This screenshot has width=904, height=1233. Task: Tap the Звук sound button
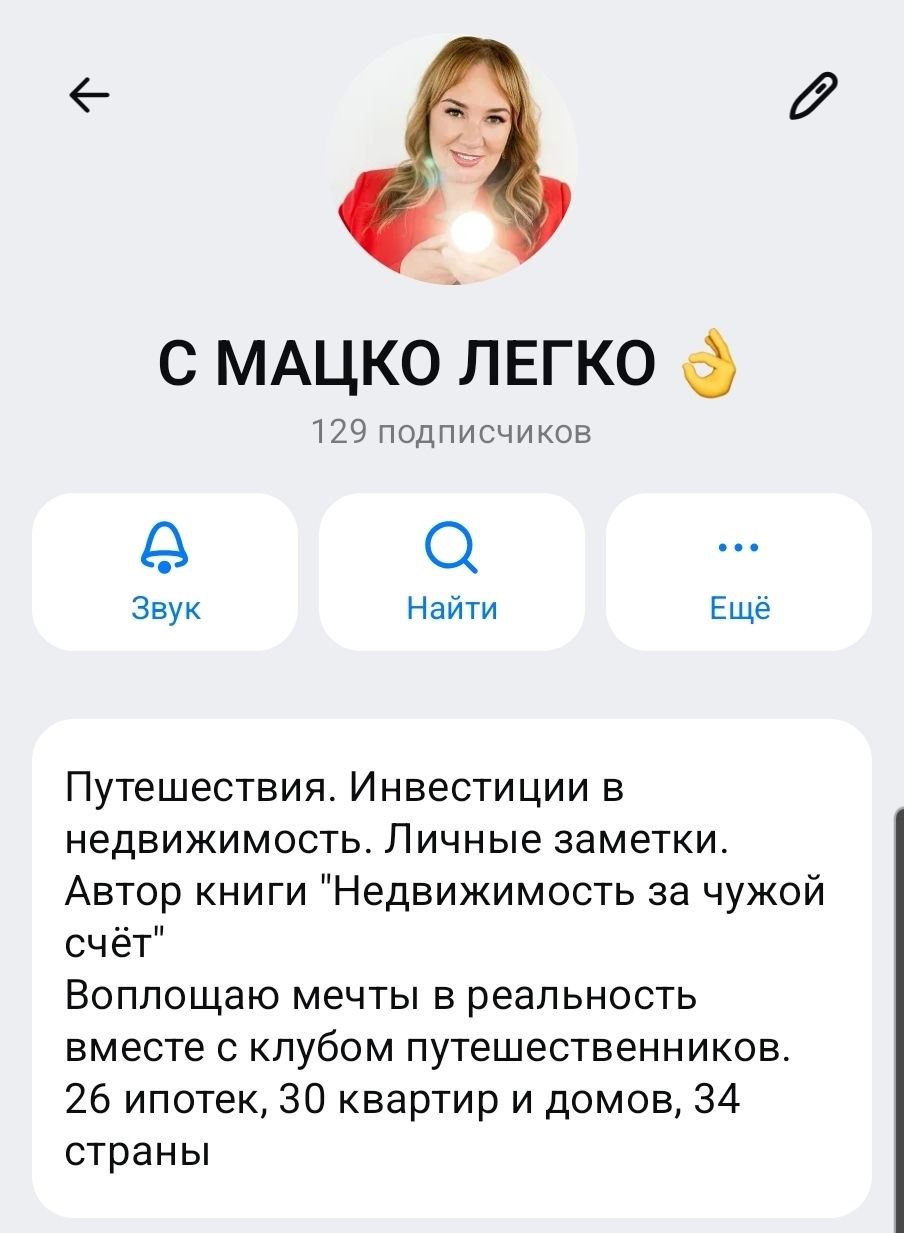tap(165, 572)
